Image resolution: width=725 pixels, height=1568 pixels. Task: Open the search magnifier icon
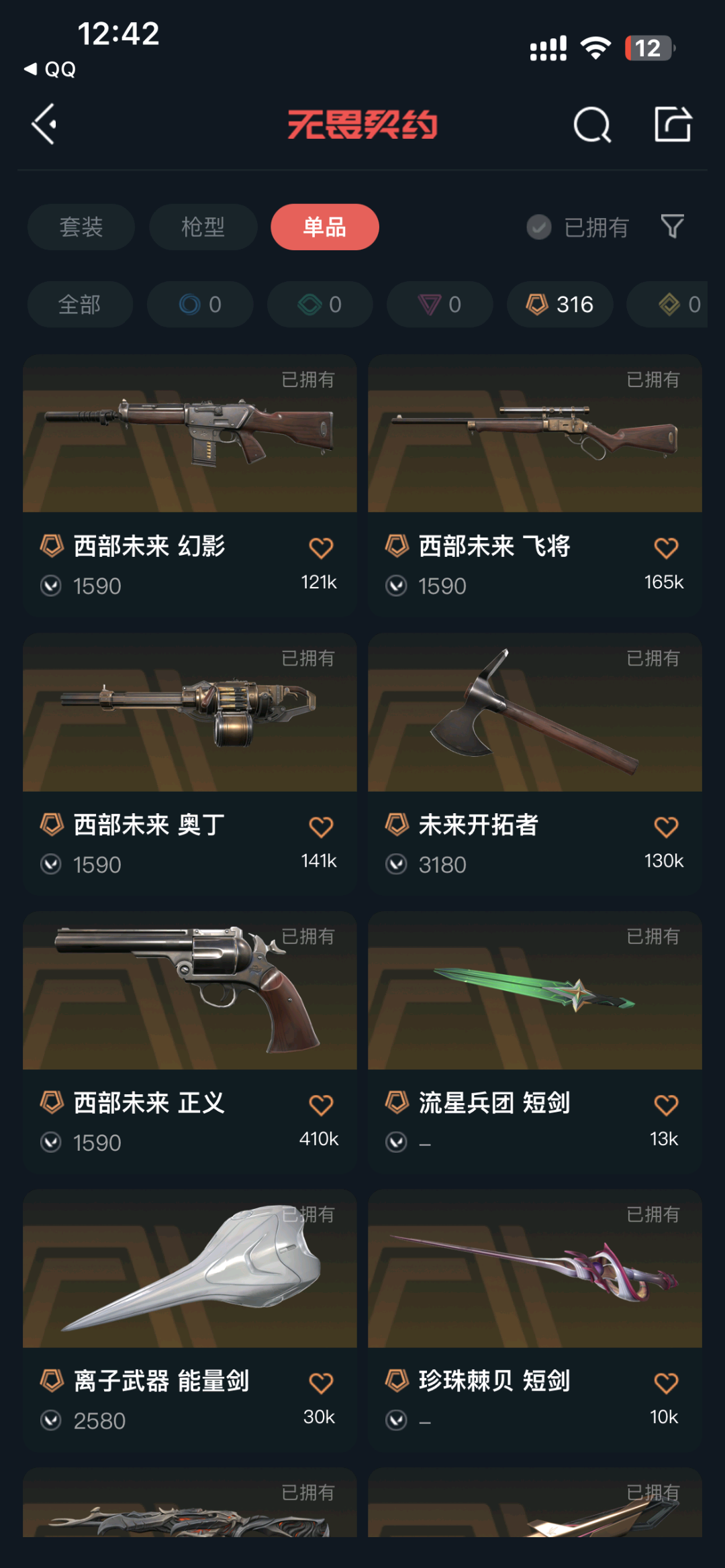tap(592, 125)
